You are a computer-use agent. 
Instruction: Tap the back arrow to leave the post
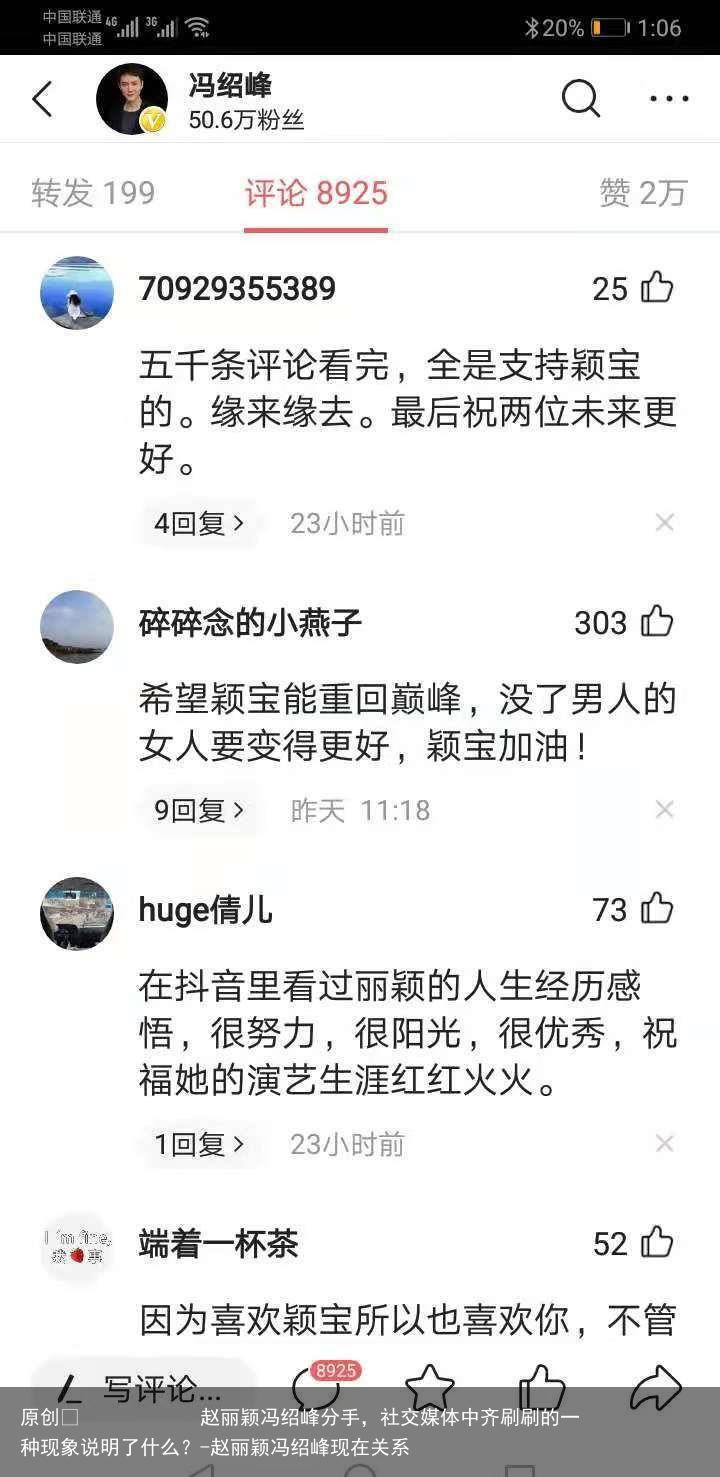point(42,99)
